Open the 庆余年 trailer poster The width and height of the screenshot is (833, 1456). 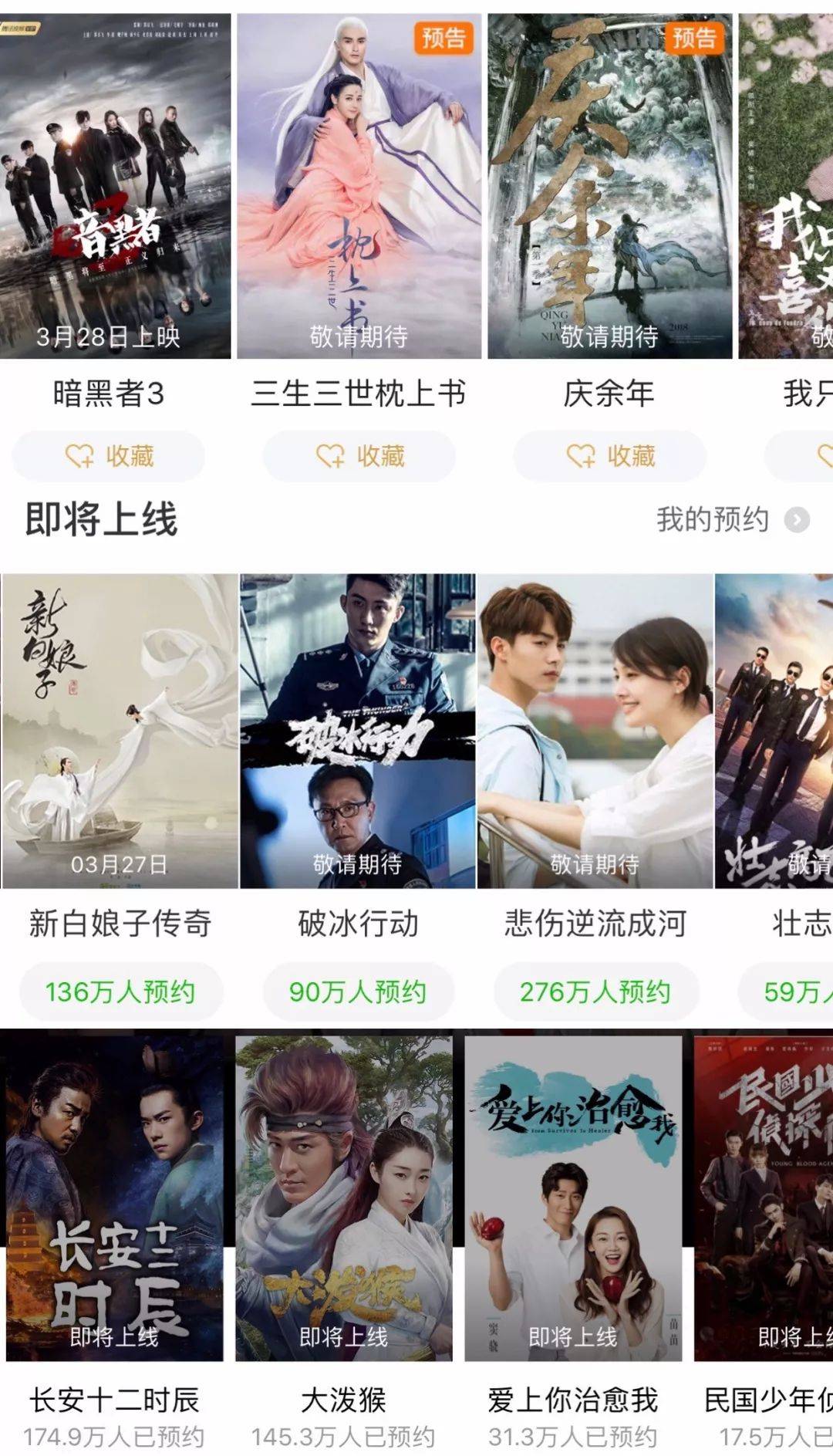point(609,185)
